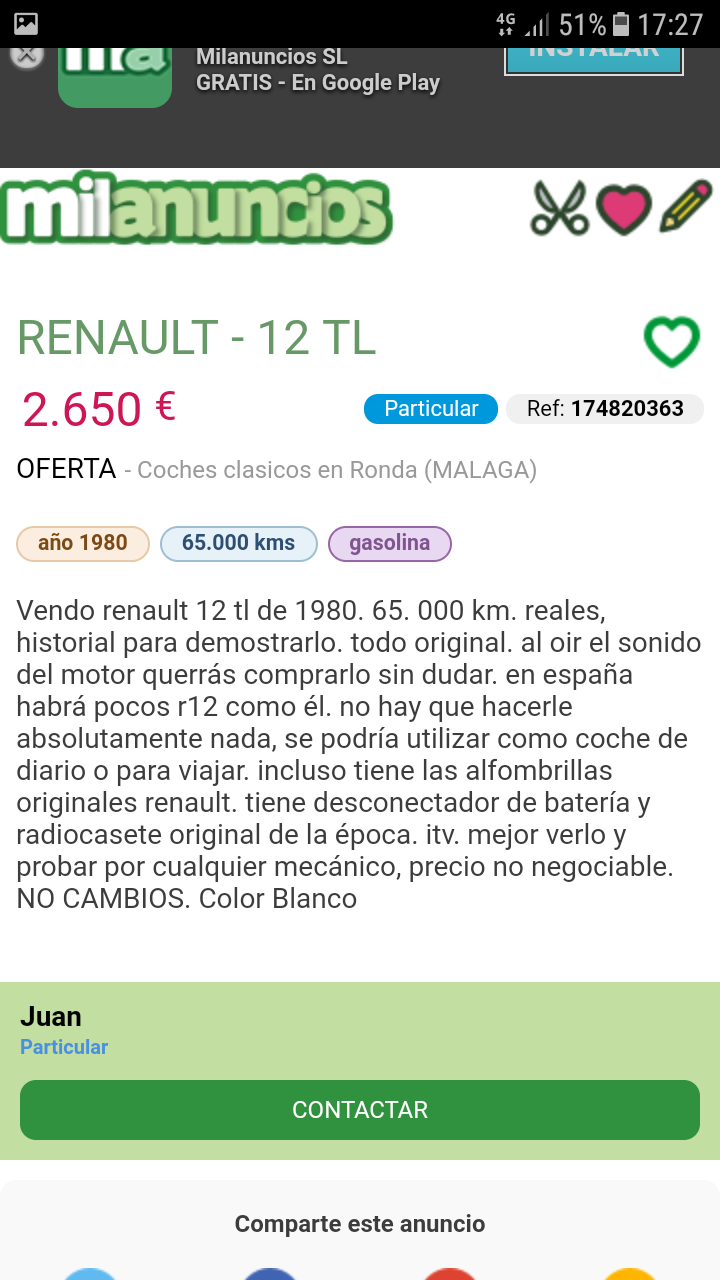This screenshot has width=720, height=1280.
Task: Tap the blue Particular badge
Action: click(431, 409)
